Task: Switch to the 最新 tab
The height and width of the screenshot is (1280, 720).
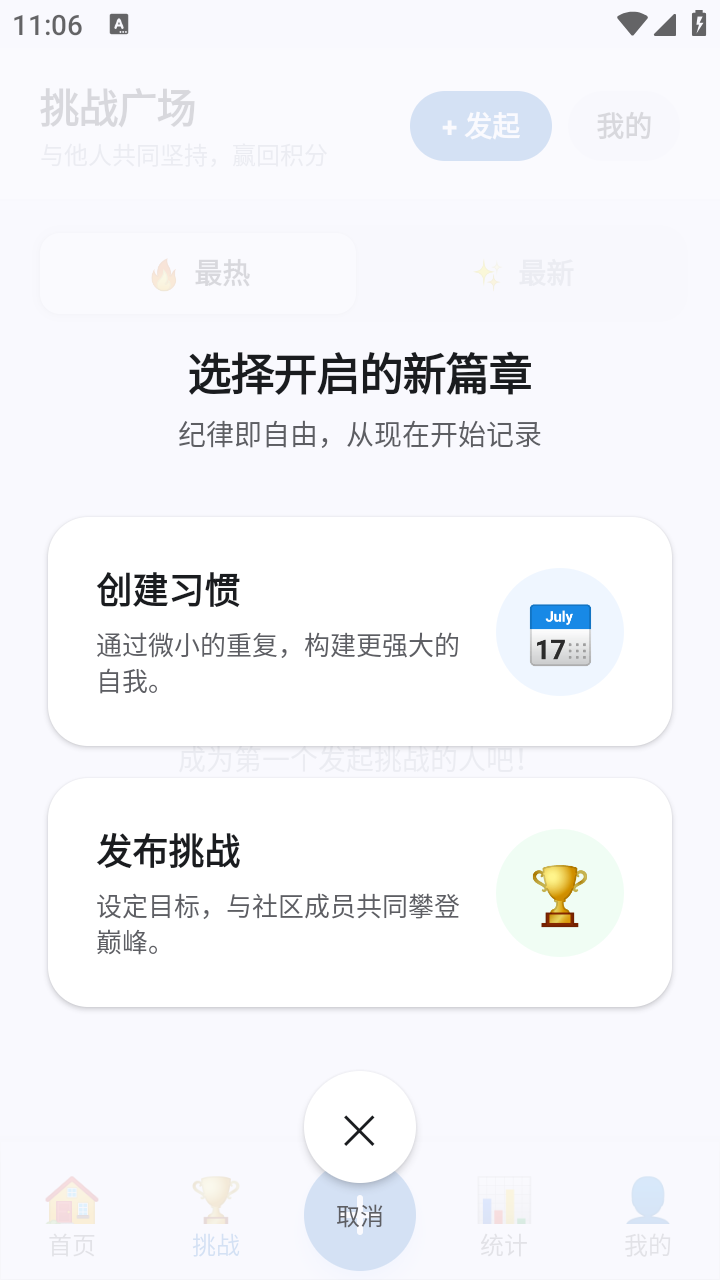Action: 523,274
